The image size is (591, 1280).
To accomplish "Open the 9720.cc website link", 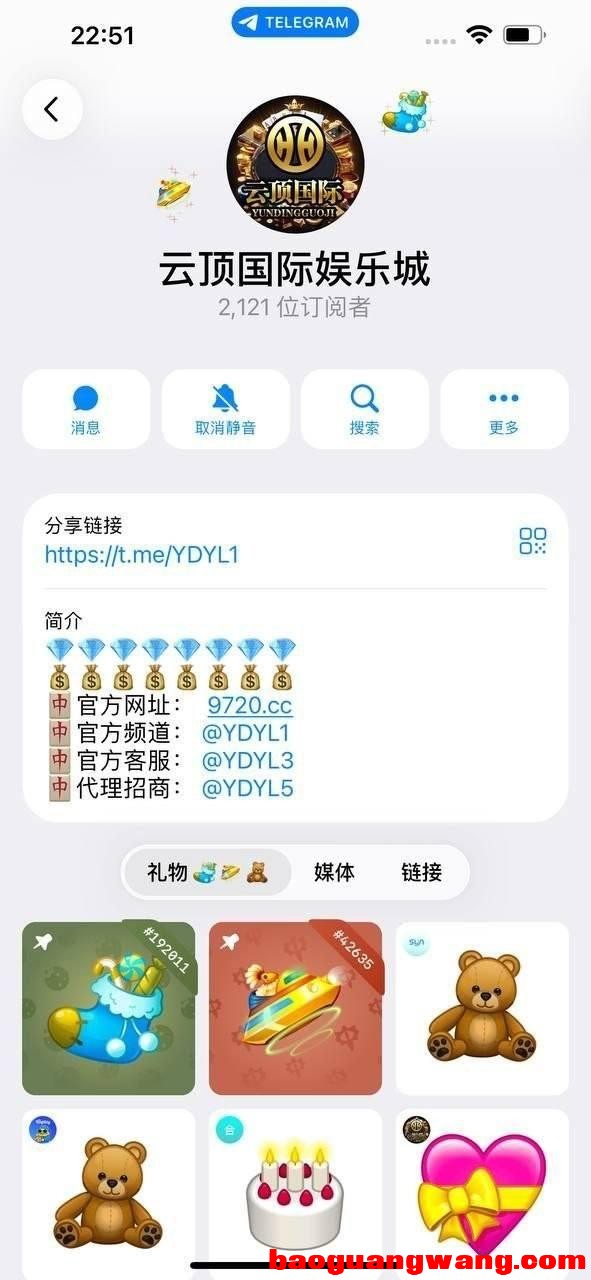I will pyautogui.click(x=250, y=705).
